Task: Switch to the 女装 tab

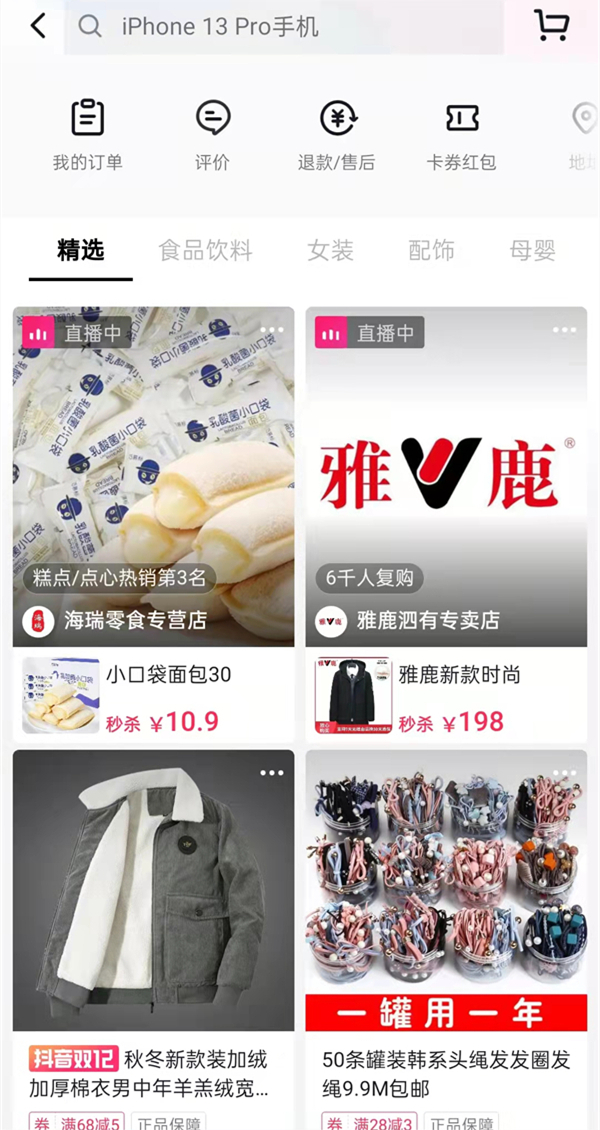Action: [330, 250]
